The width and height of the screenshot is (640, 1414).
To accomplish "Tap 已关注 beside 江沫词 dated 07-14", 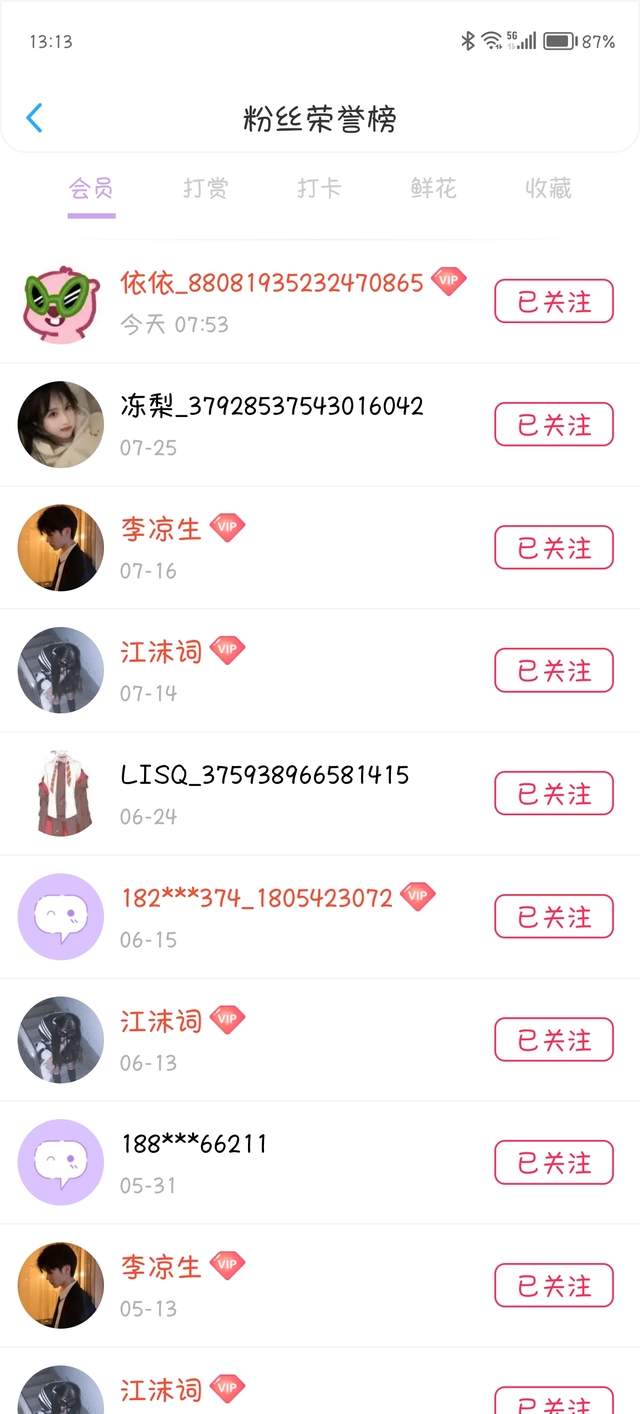I will point(554,671).
